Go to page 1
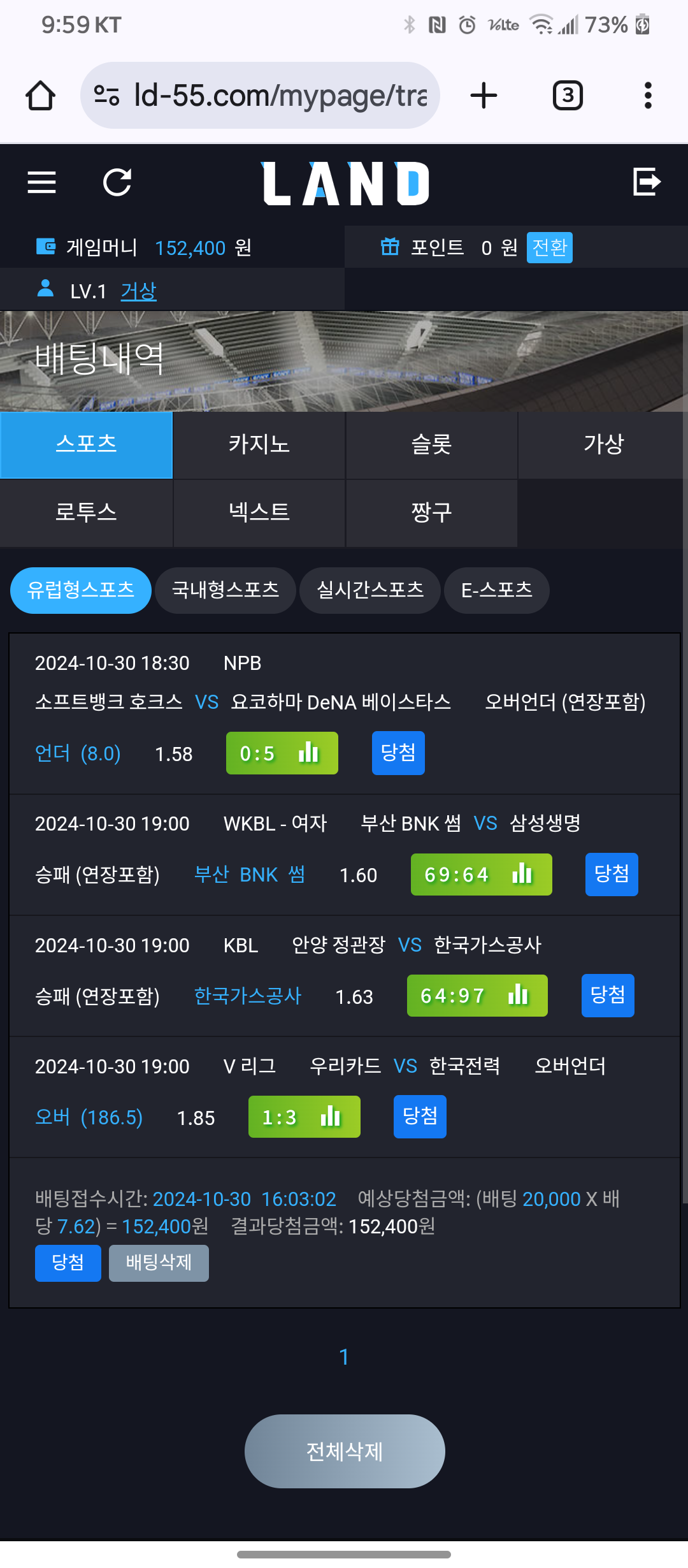This screenshot has width=688, height=1568. (x=344, y=1357)
